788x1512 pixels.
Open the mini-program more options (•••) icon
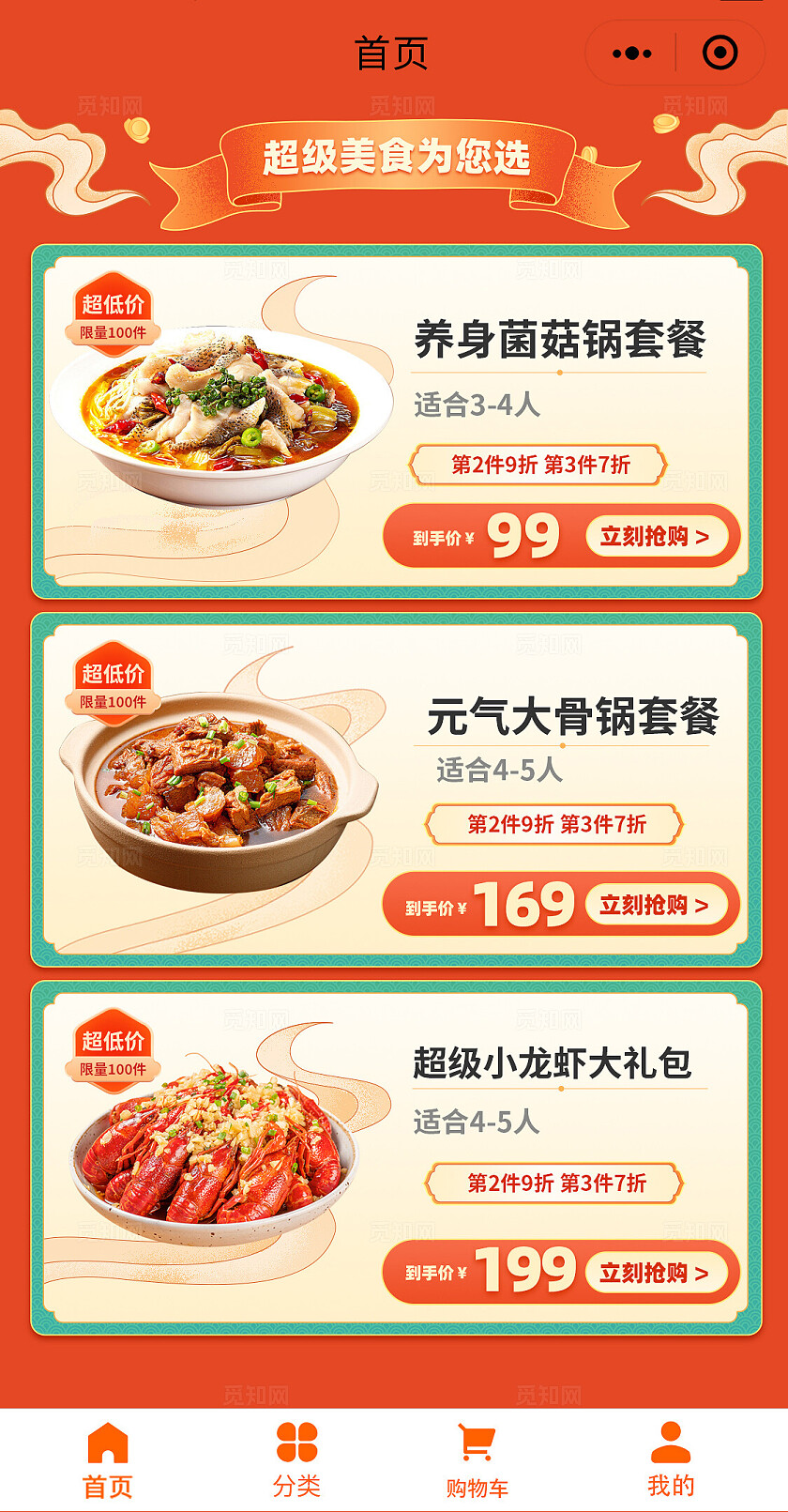(x=632, y=52)
